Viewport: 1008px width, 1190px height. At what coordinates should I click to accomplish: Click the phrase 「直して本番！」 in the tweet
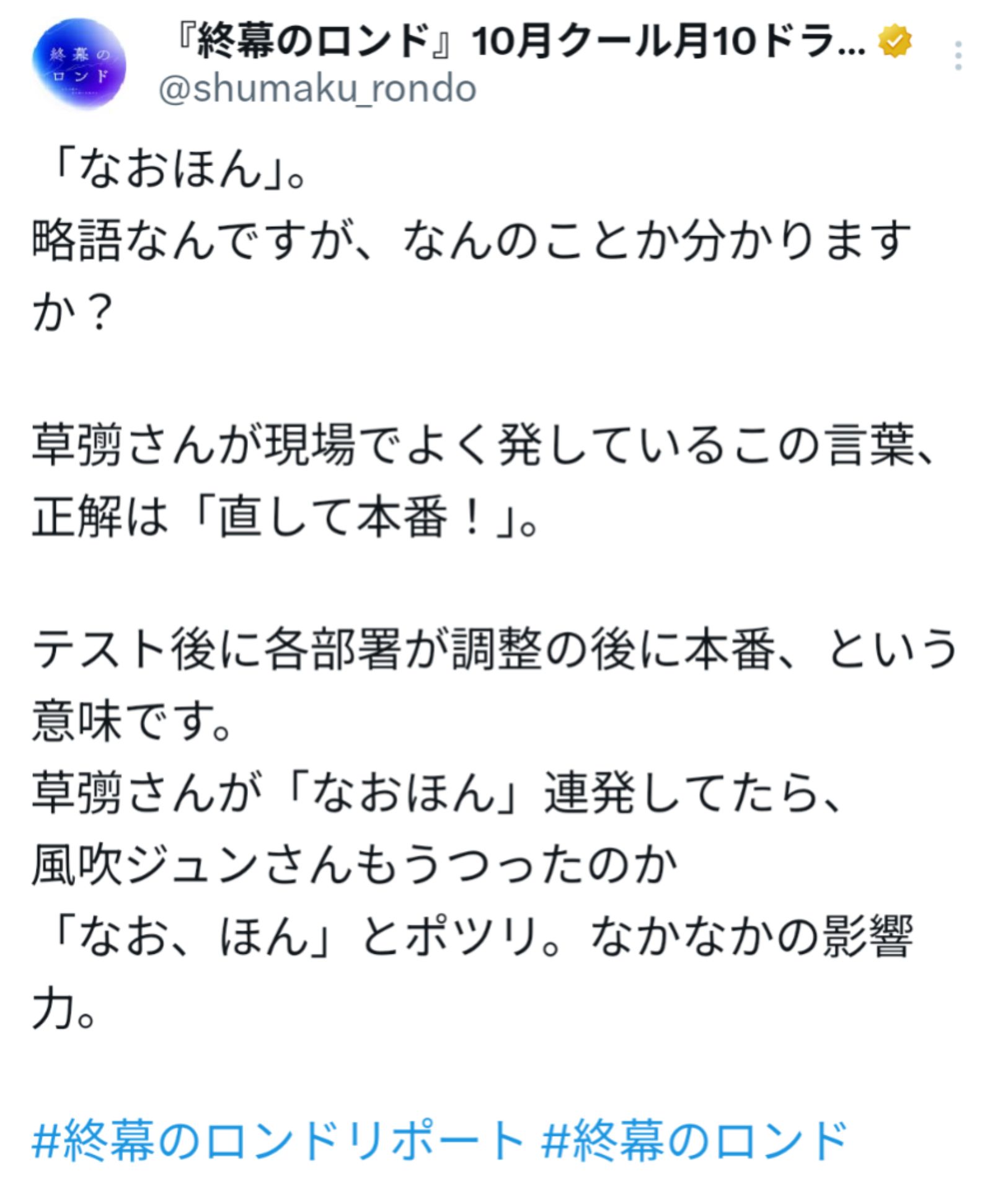347,514
